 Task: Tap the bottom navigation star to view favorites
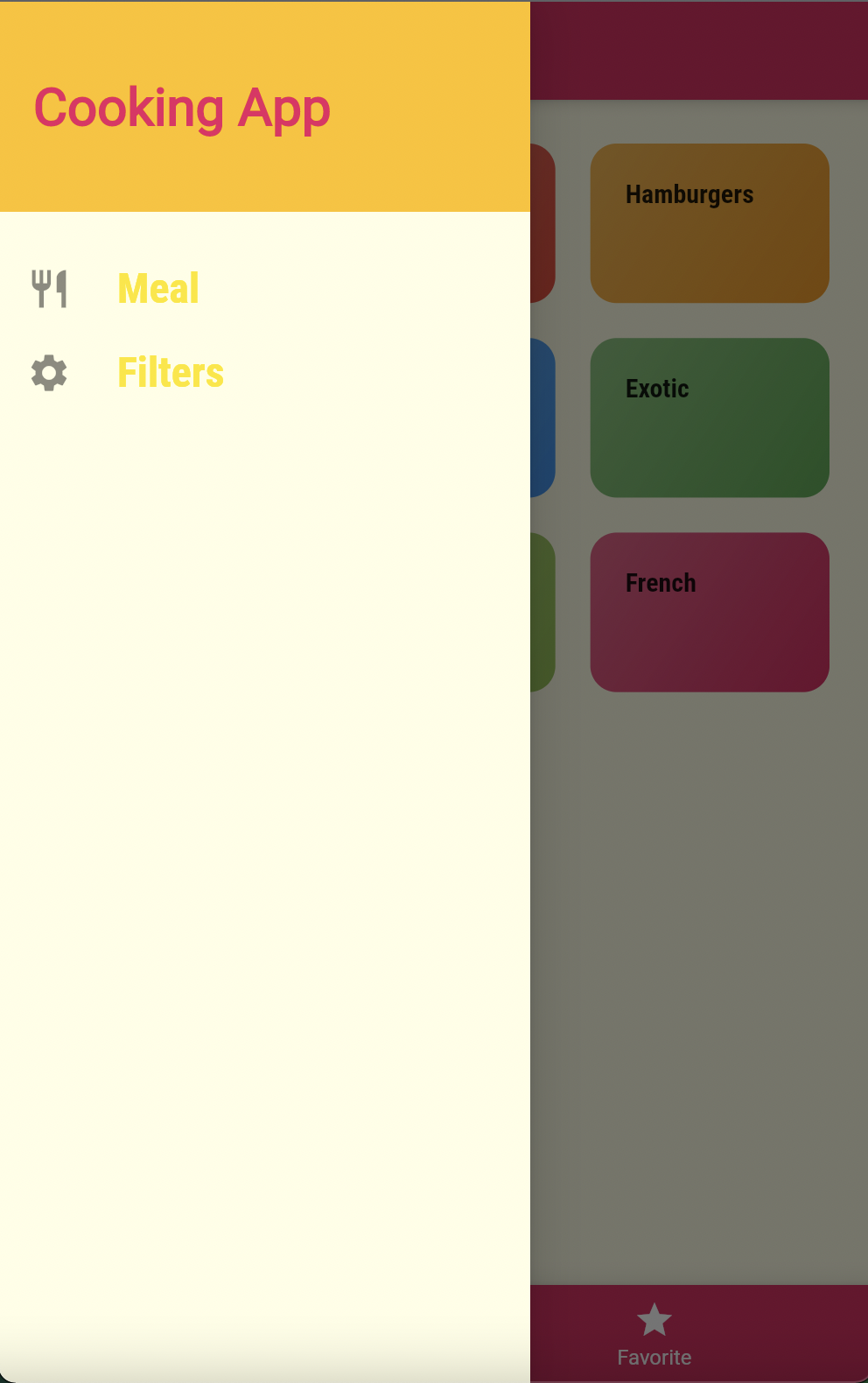pos(654,1318)
